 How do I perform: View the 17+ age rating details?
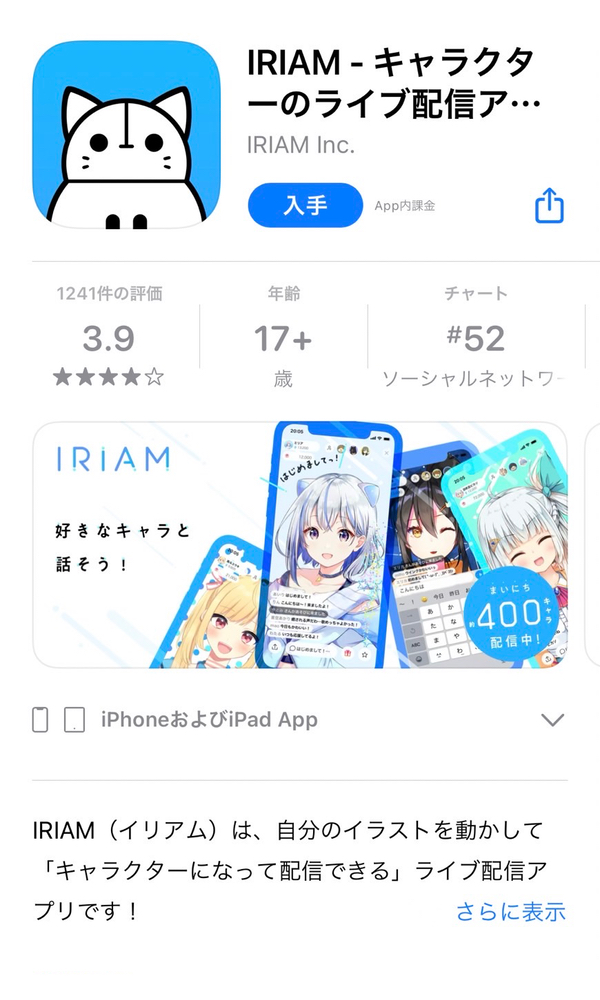pyautogui.click(x=283, y=337)
